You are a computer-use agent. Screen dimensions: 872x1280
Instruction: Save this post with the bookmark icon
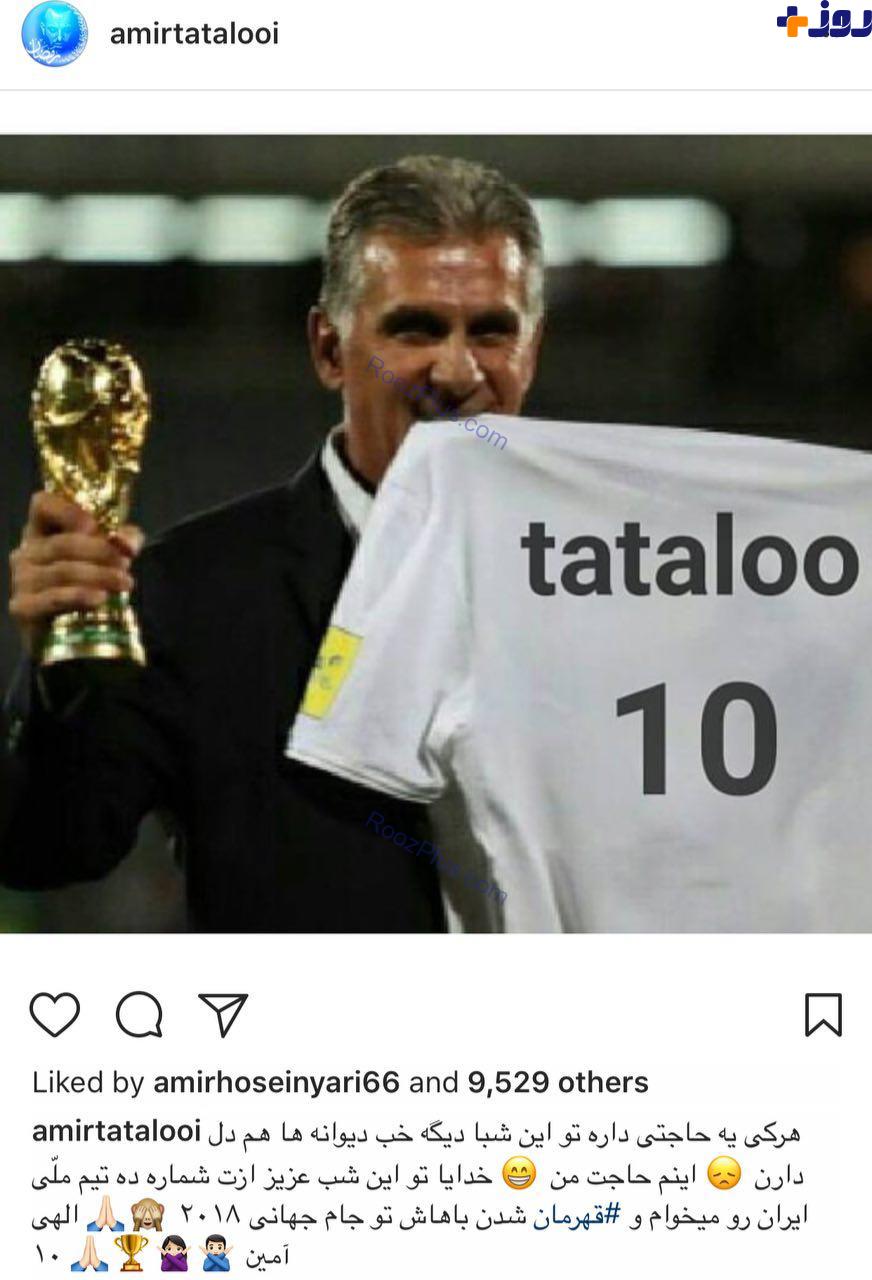[x=823, y=1015]
